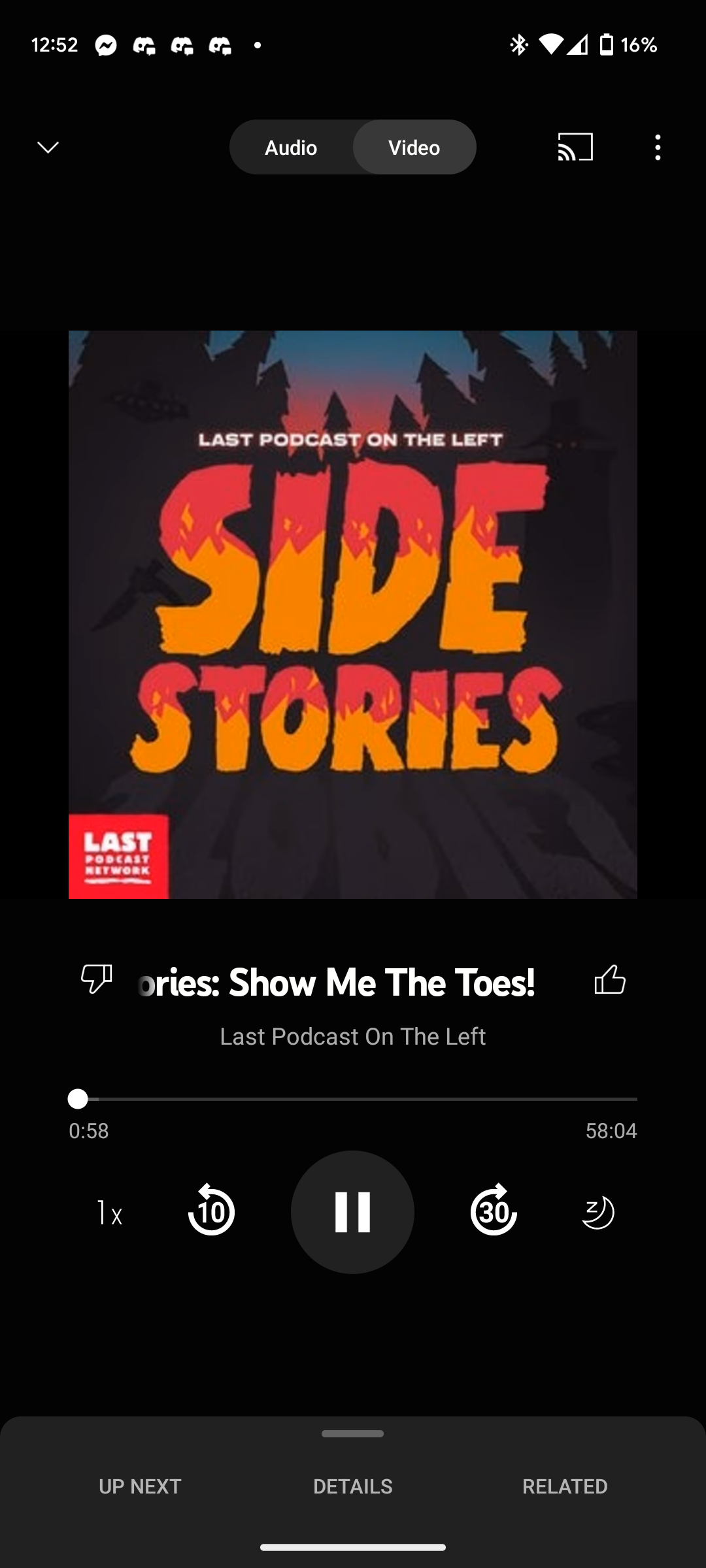The width and height of the screenshot is (706, 1568).
Task: Switch playback to Audio mode
Action: (290, 147)
